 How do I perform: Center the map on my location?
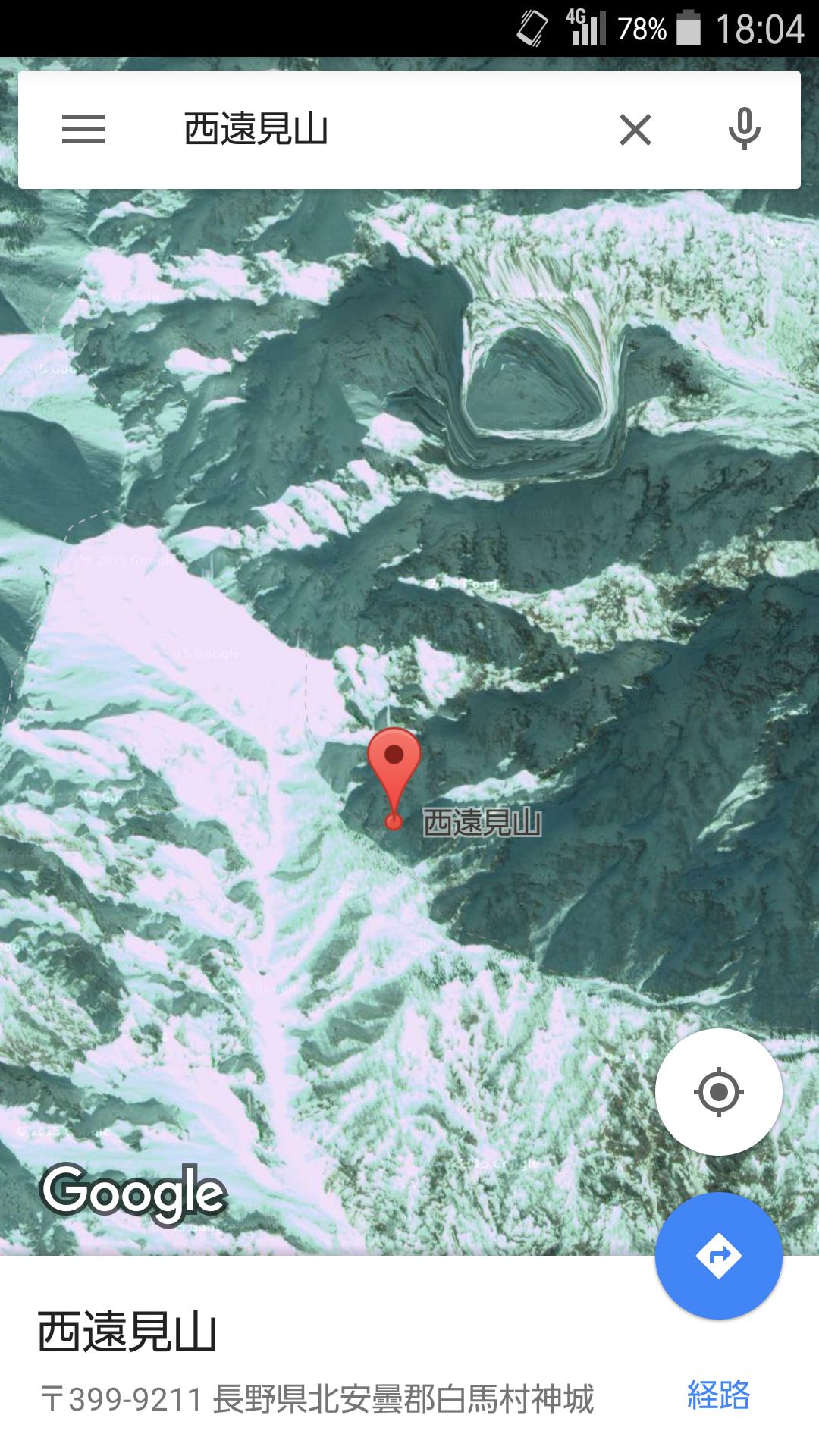718,1092
